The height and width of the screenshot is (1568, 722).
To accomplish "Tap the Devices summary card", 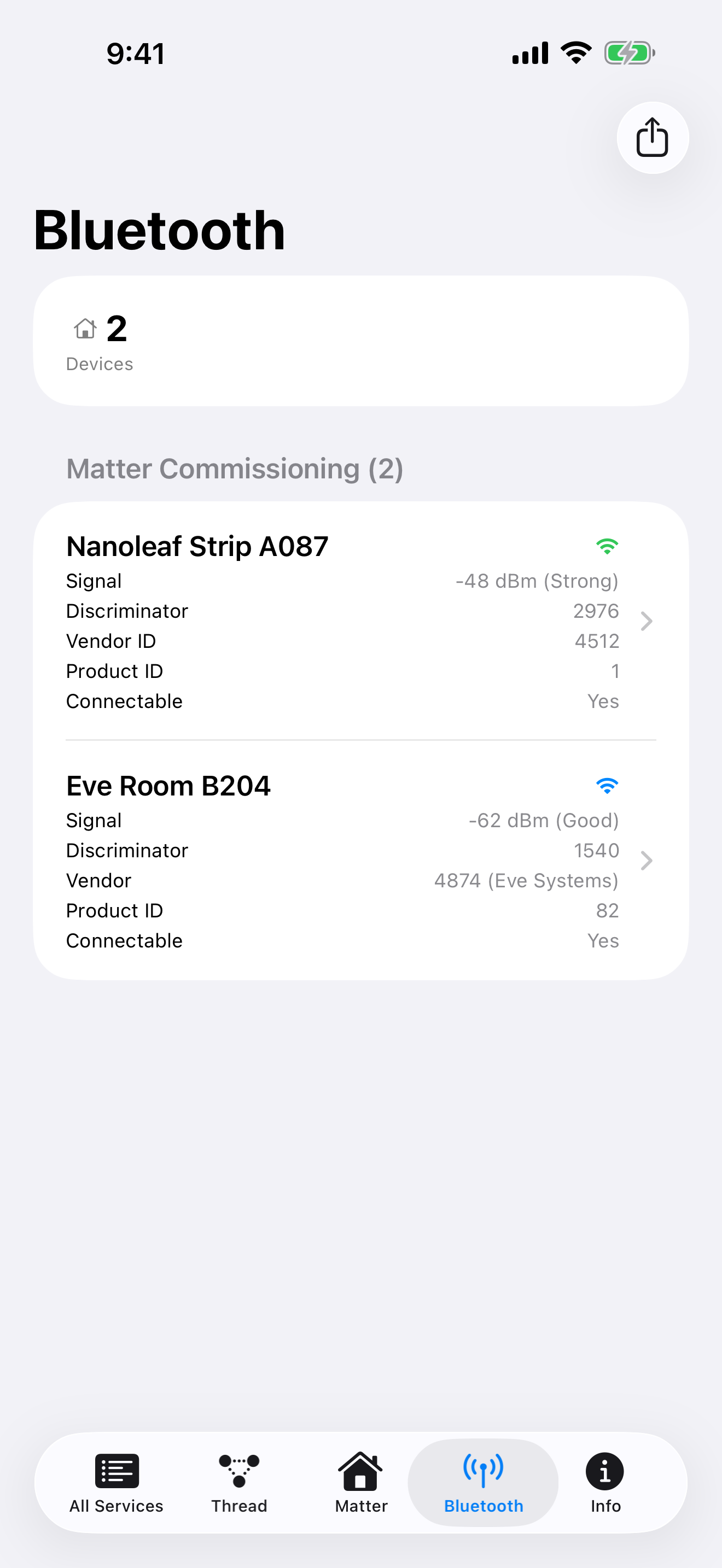I will point(361,341).
